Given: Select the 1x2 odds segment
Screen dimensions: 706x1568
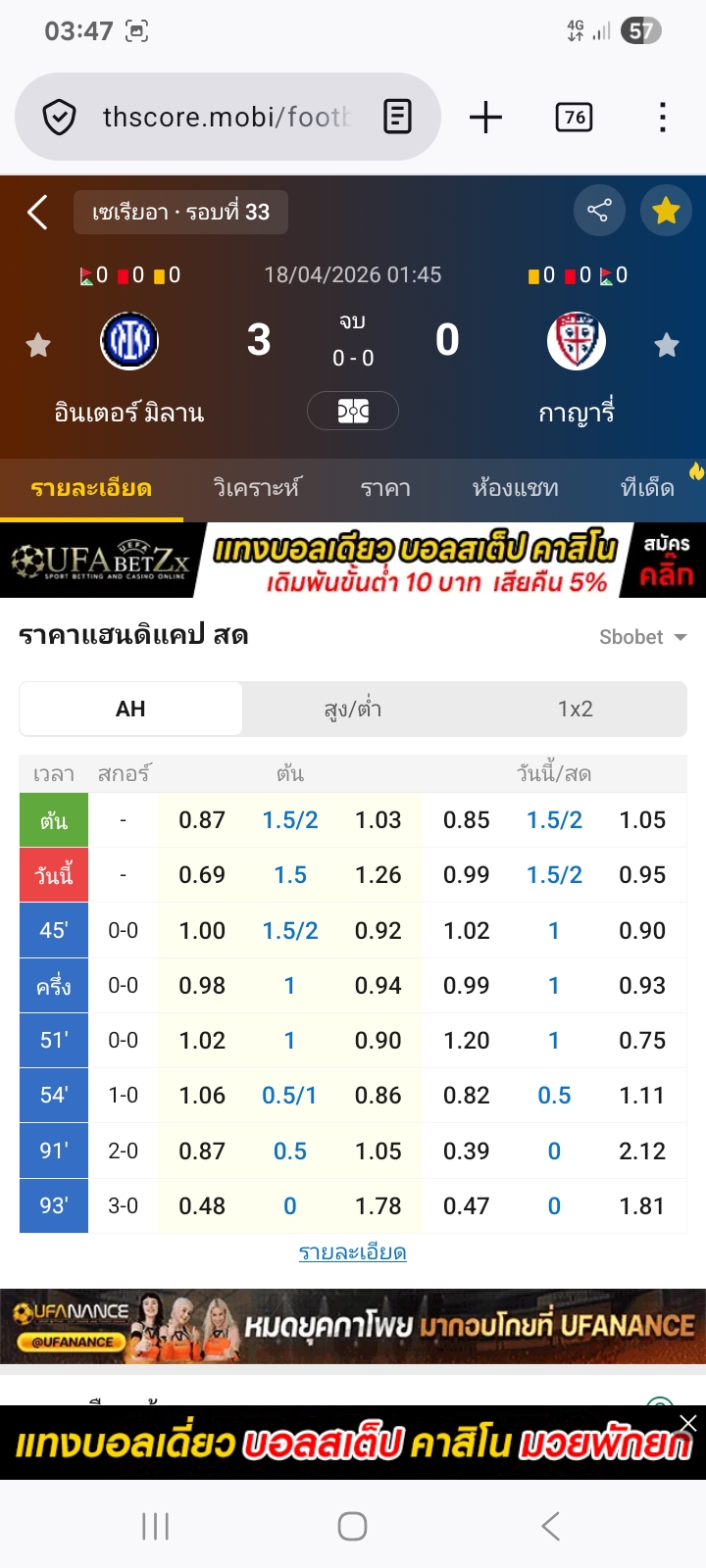Looking at the screenshot, I should click(x=576, y=709).
